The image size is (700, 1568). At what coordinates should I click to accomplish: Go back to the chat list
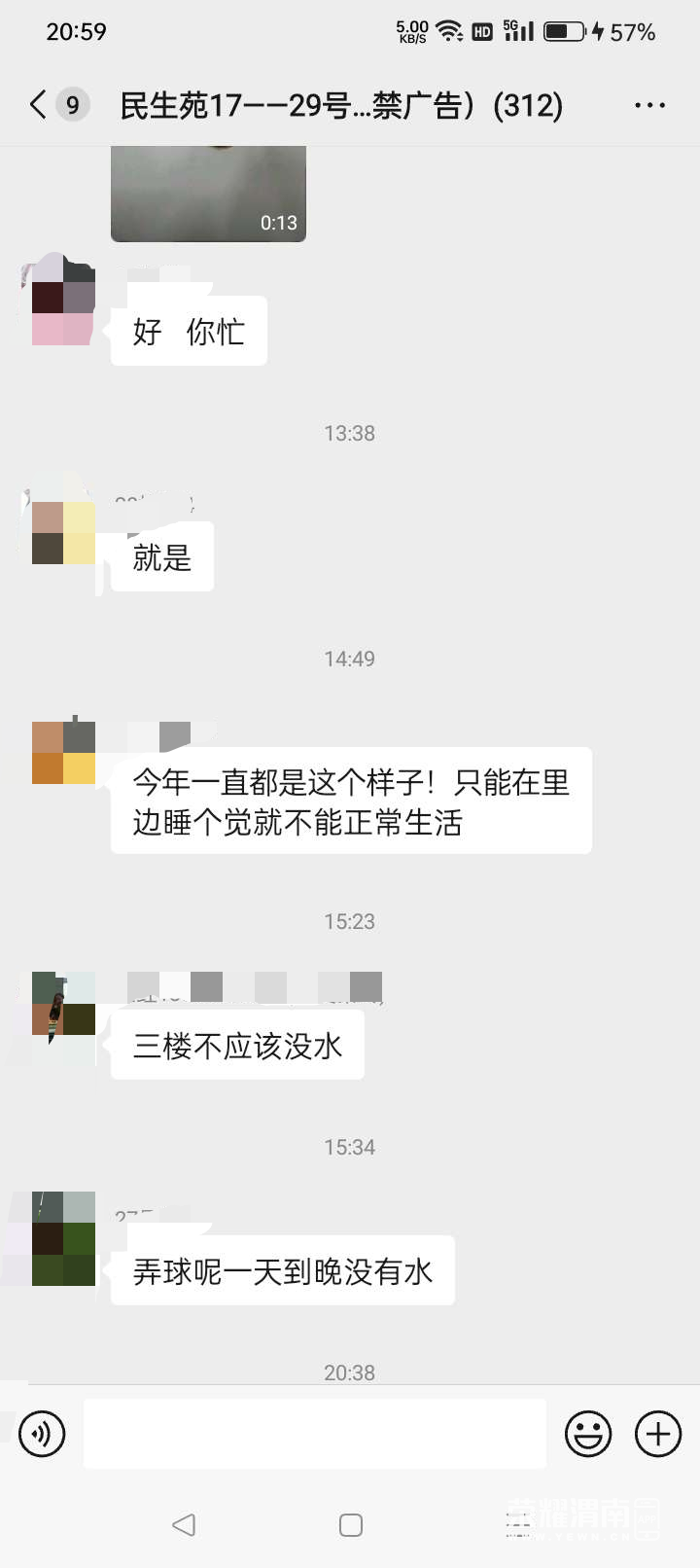tap(39, 104)
